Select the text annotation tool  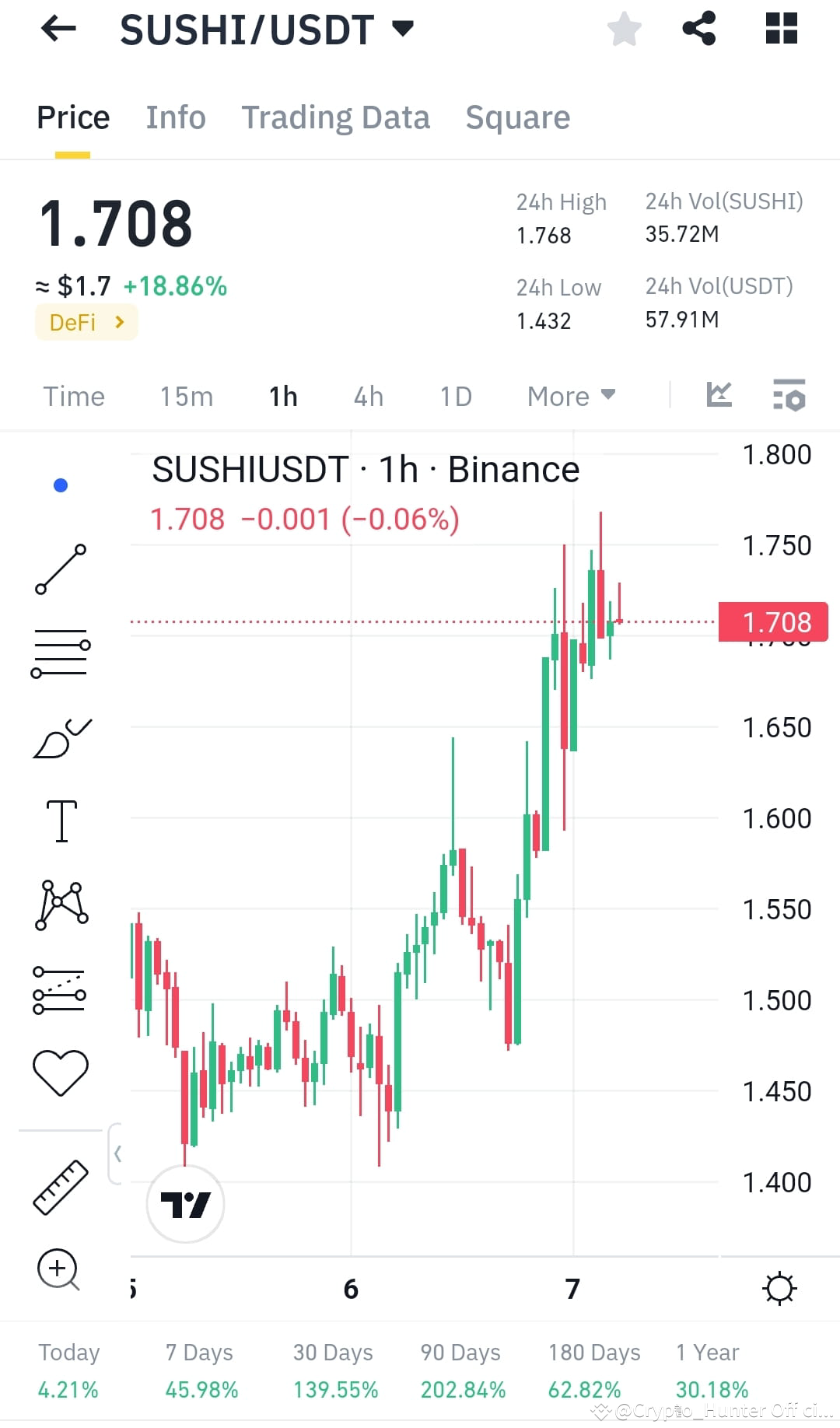point(61,821)
